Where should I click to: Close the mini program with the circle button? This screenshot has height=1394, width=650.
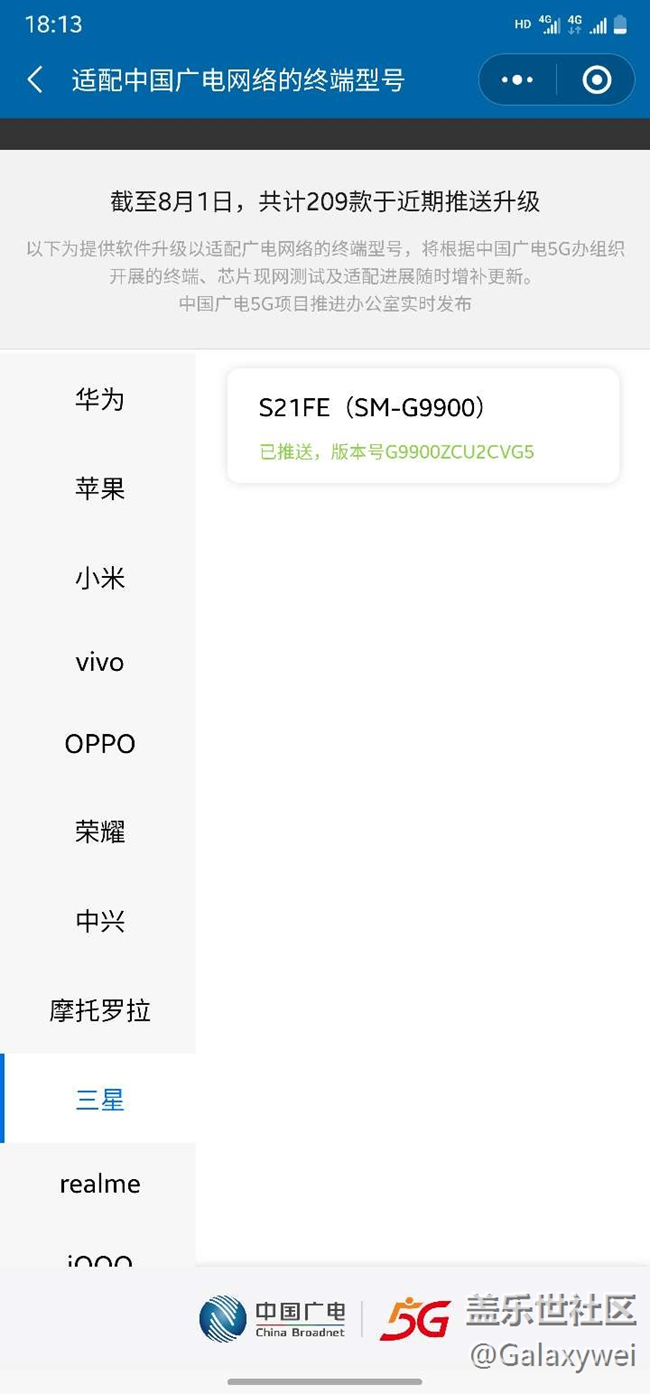point(596,80)
